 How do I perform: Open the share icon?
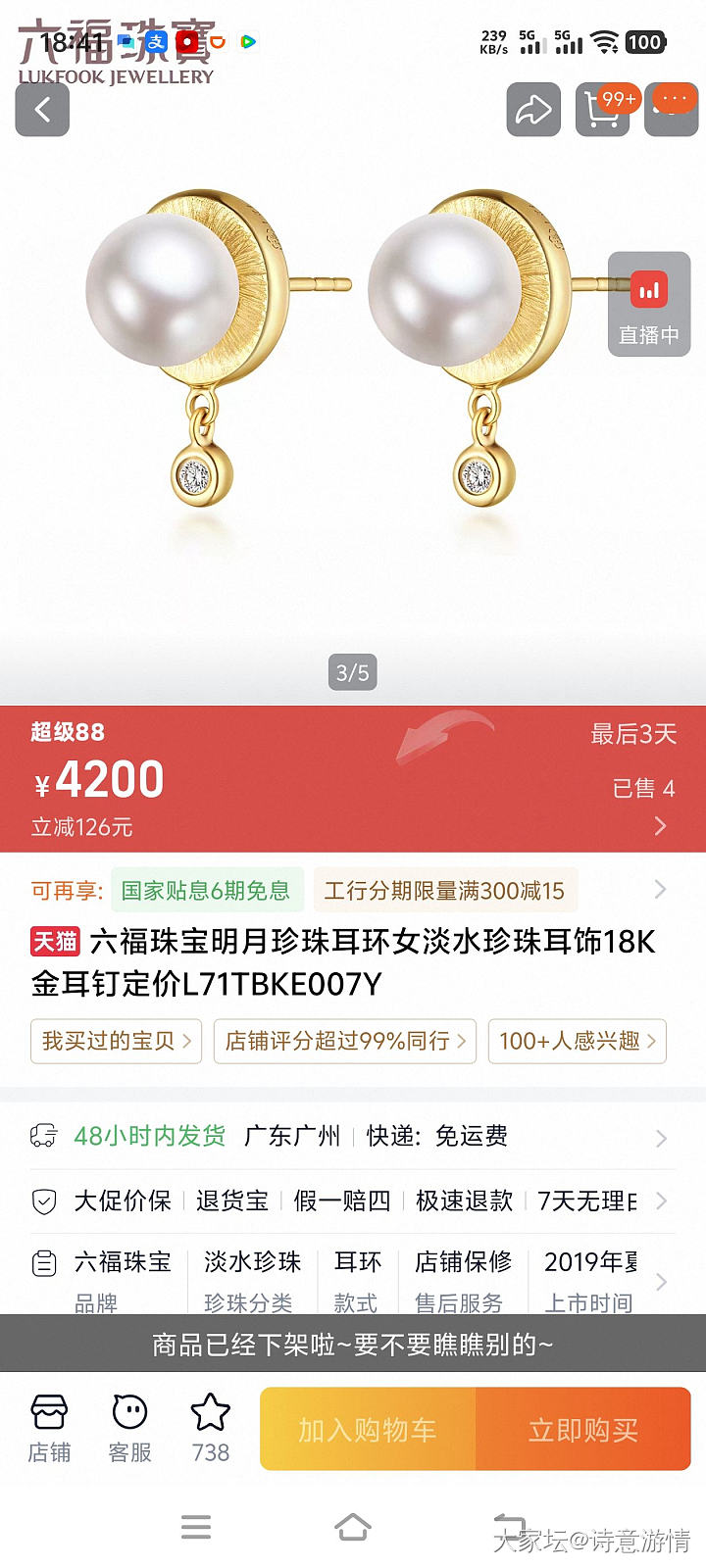coord(532,110)
